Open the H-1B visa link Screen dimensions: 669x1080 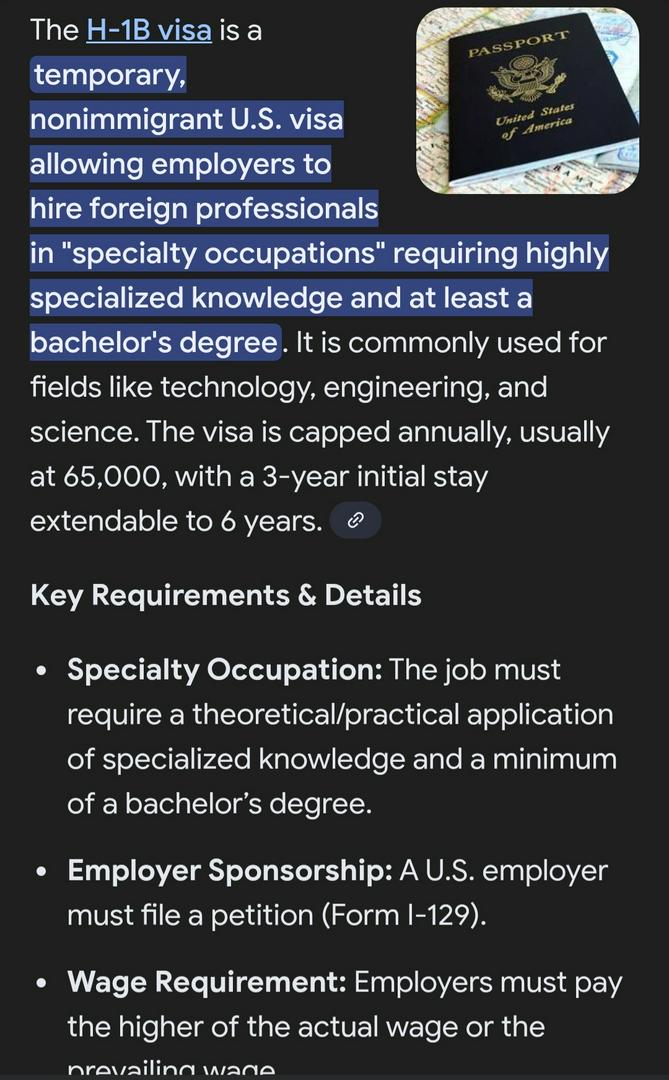point(149,30)
